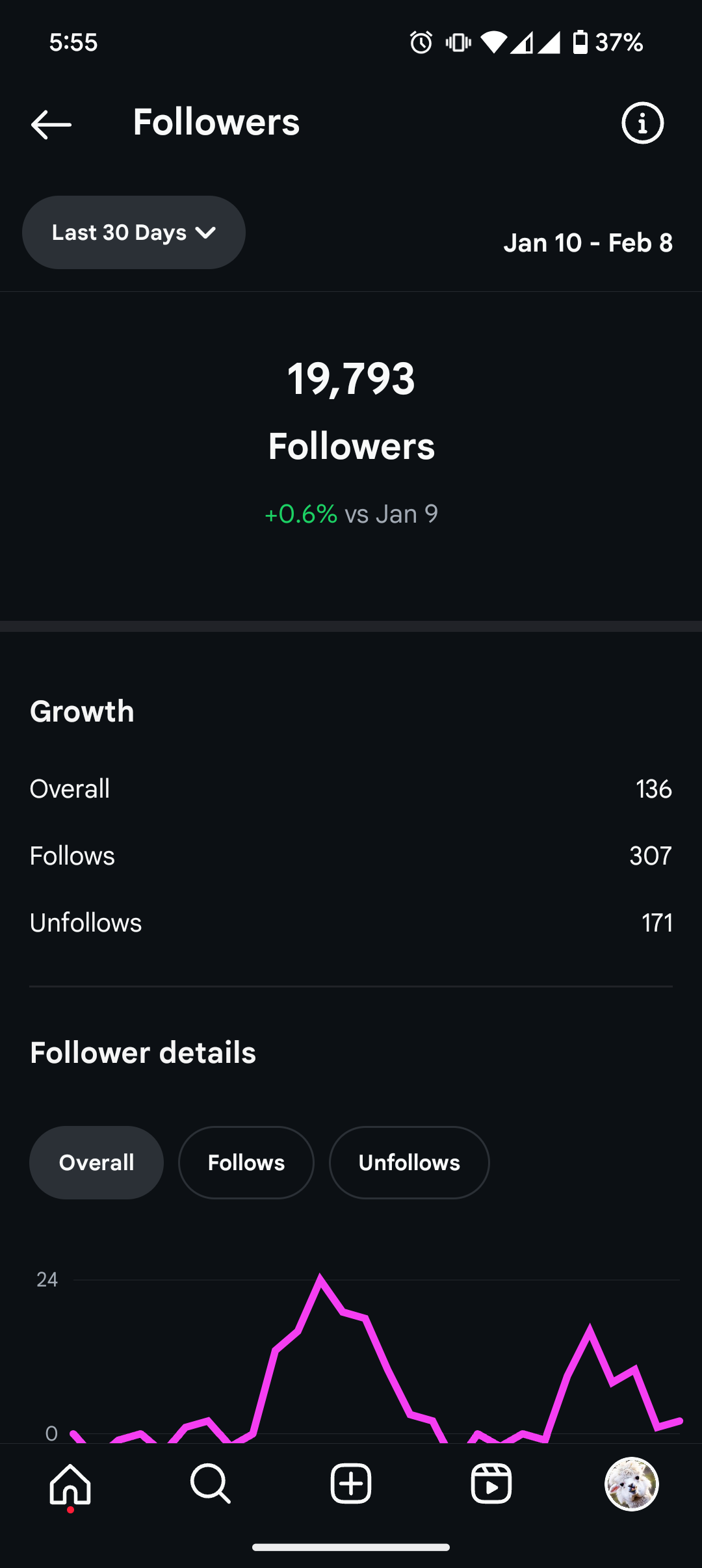The width and height of the screenshot is (702, 1568).
Task: Go back using the top-left arrow
Action: (51, 124)
